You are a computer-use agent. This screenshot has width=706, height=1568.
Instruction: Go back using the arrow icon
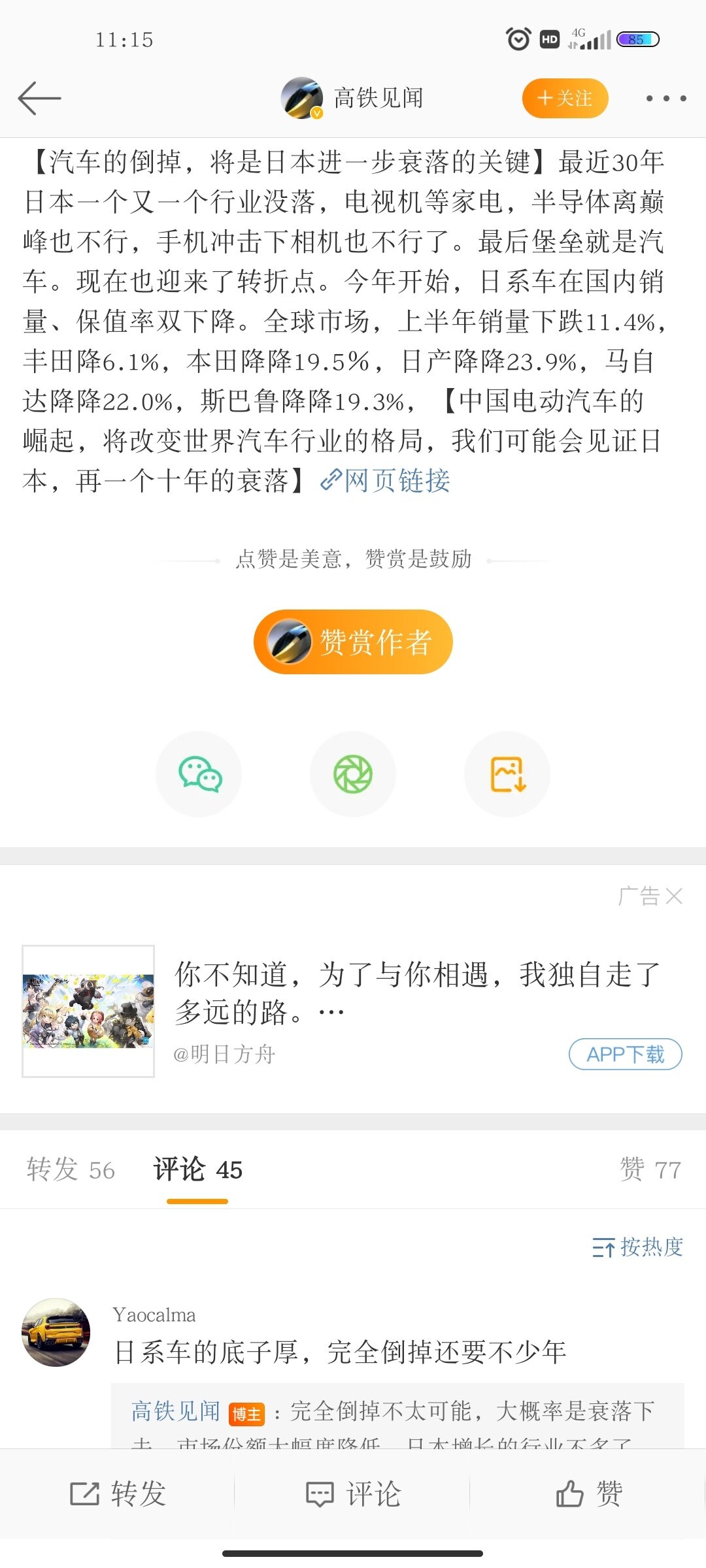pyautogui.click(x=39, y=98)
